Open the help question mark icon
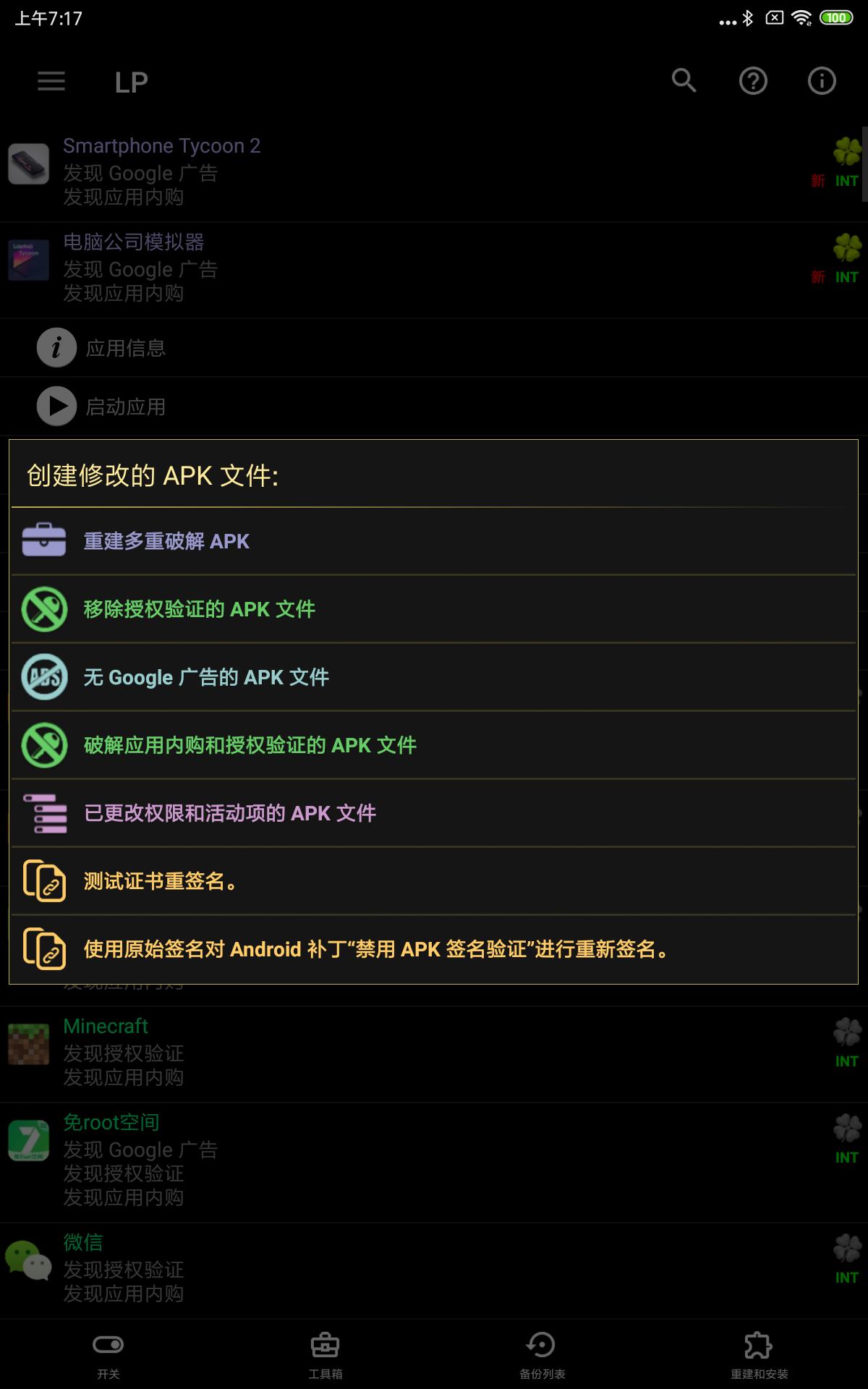868x1389 pixels. point(753,81)
